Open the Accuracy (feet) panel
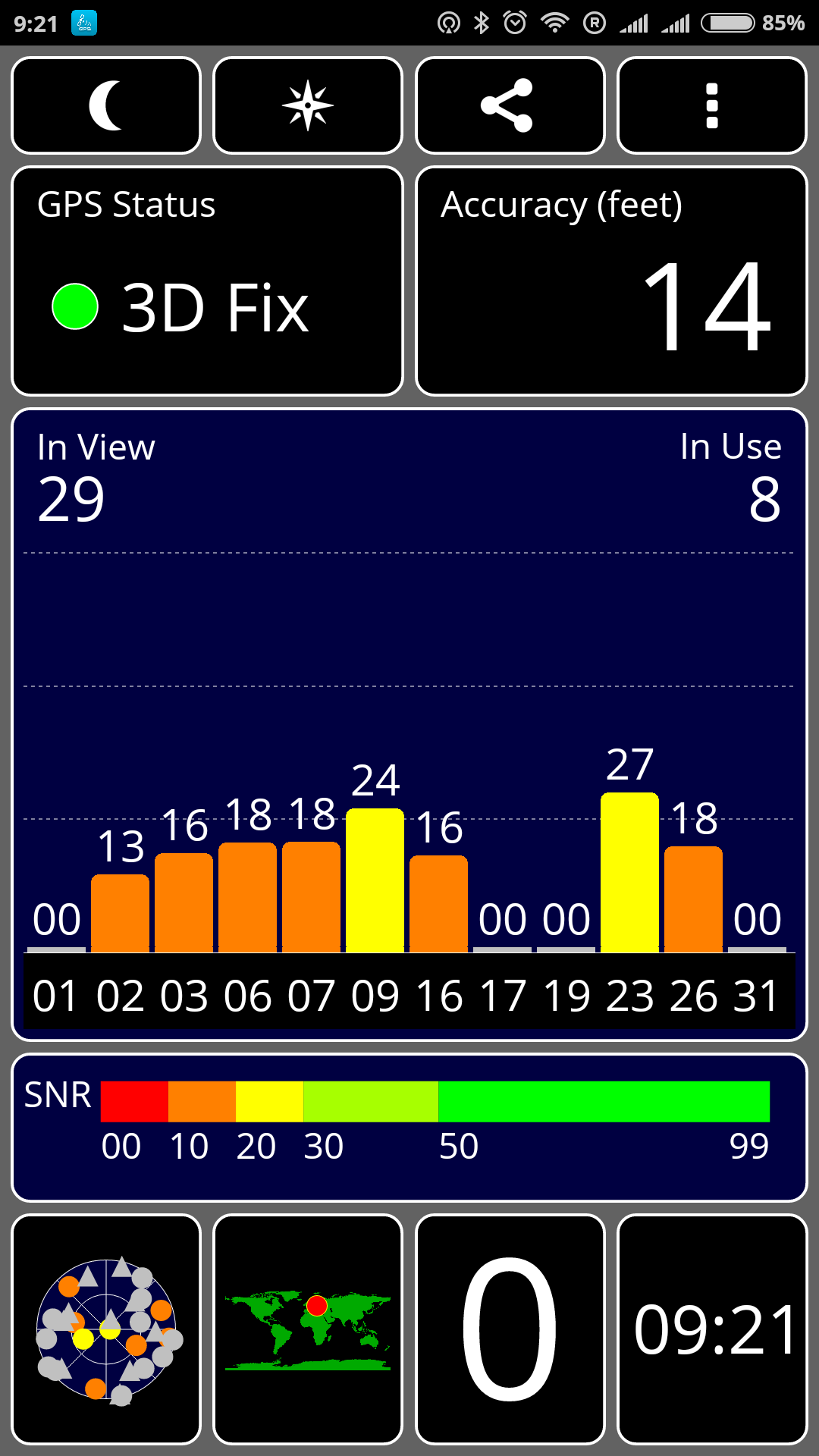Viewport: 819px width, 1456px height. pyautogui.click(x=611, y=281)
